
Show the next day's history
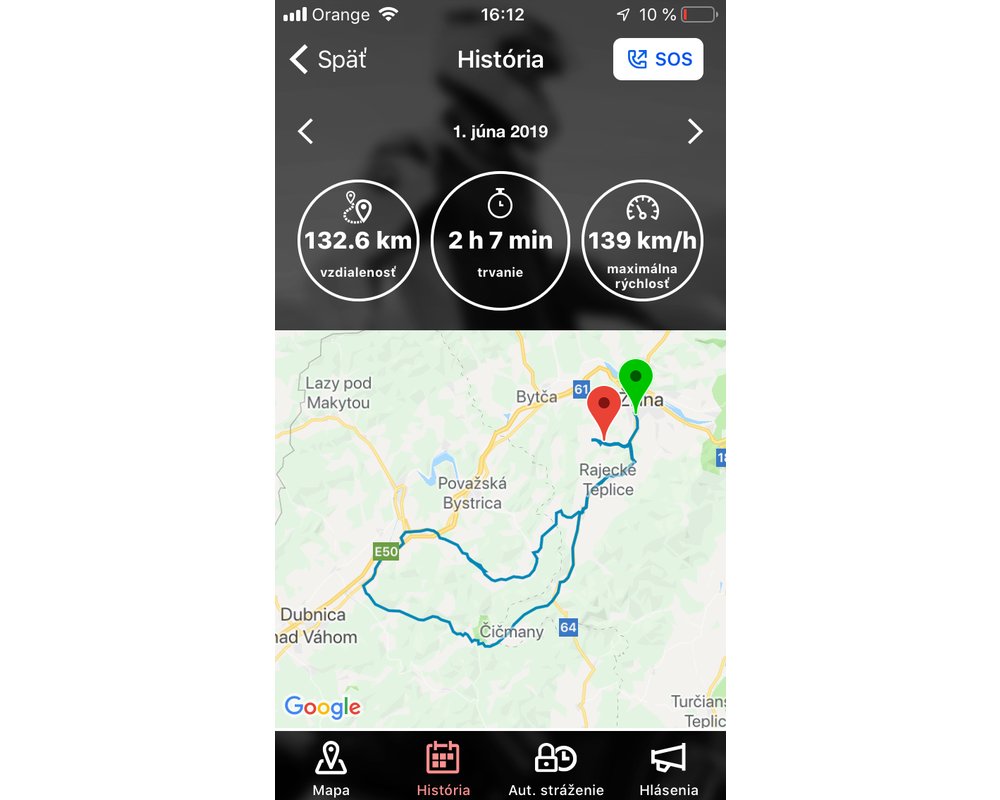695,131
